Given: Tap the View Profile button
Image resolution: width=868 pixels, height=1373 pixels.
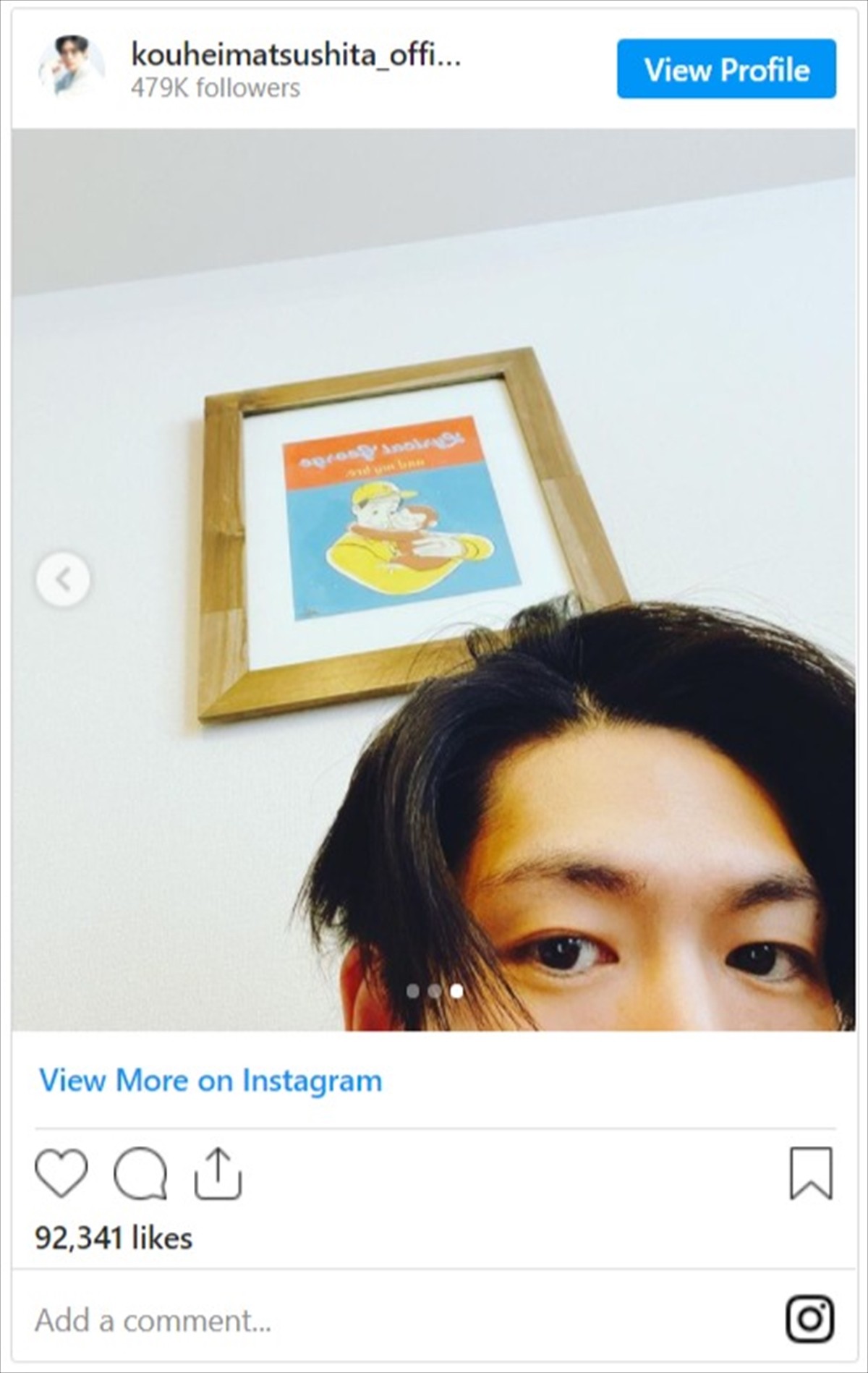Looking at the screenshot, I should pos(726,69).
